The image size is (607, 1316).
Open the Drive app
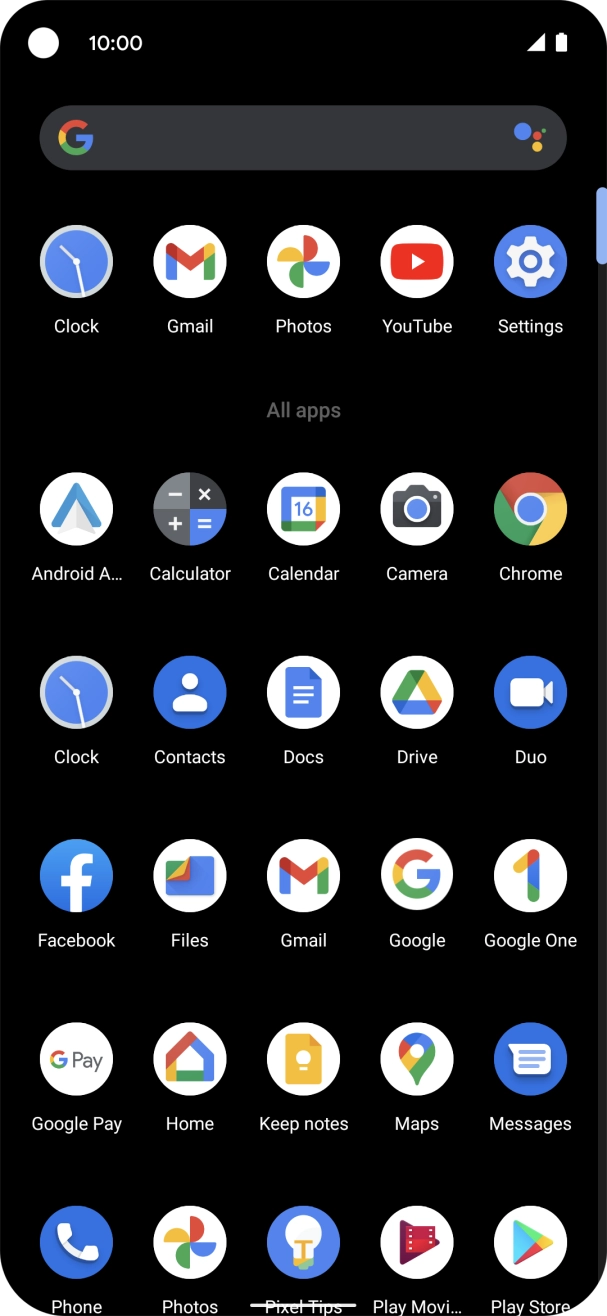pyautogui.click(x=417, y=692)
